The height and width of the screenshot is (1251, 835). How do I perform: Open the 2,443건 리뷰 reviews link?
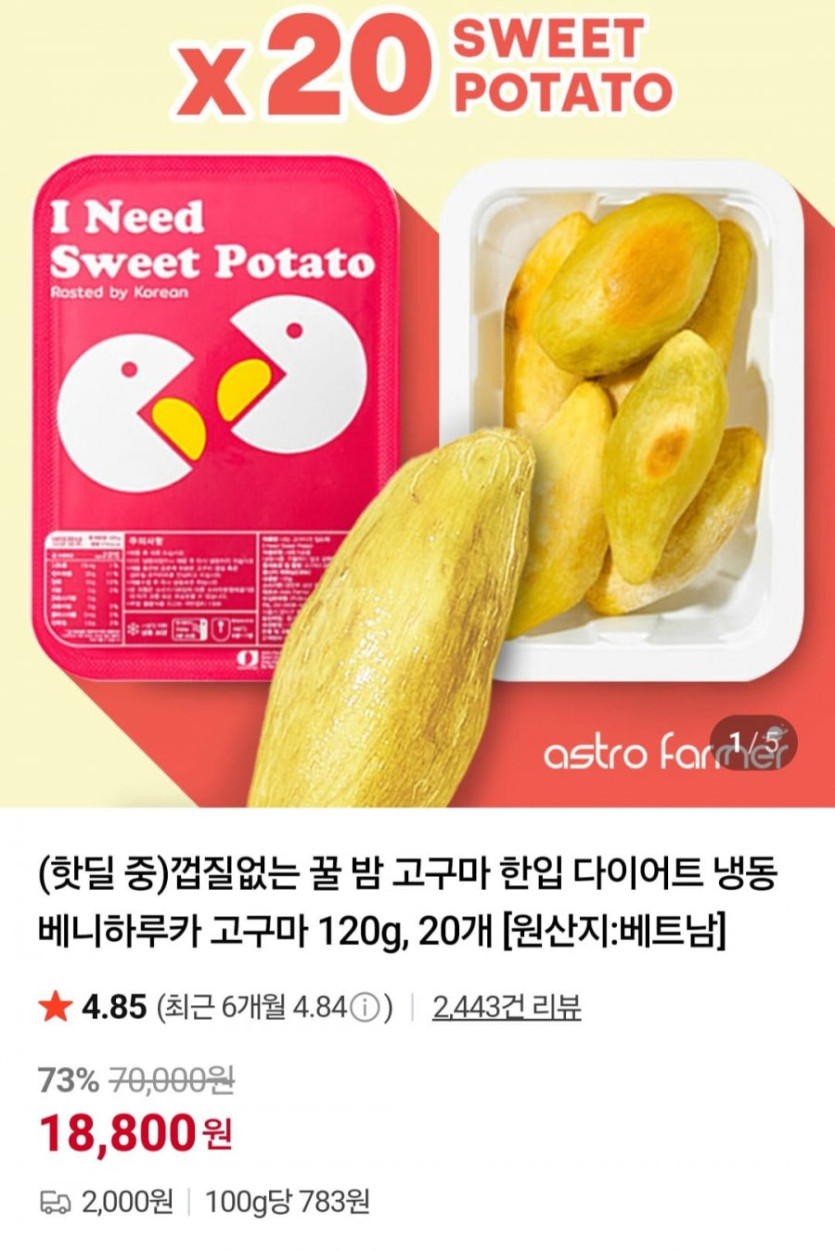[x=506, y=1006]
